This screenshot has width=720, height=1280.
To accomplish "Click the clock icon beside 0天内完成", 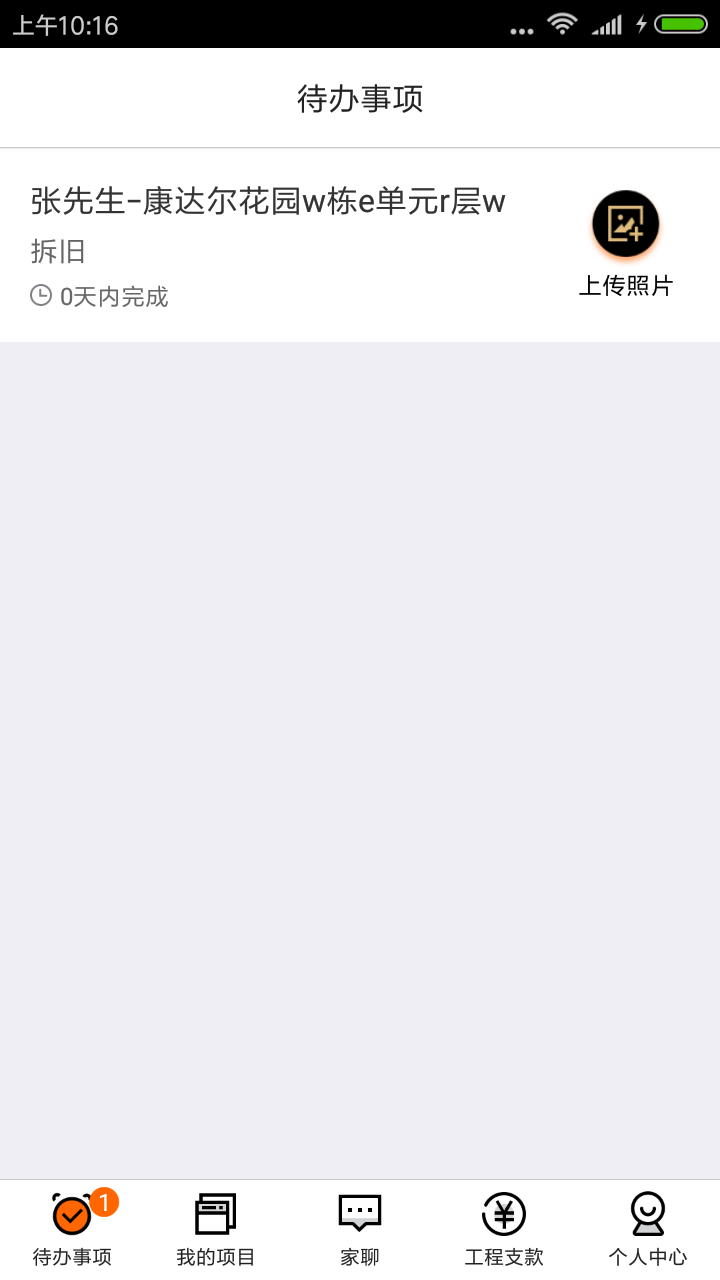I will coord(40,295).
